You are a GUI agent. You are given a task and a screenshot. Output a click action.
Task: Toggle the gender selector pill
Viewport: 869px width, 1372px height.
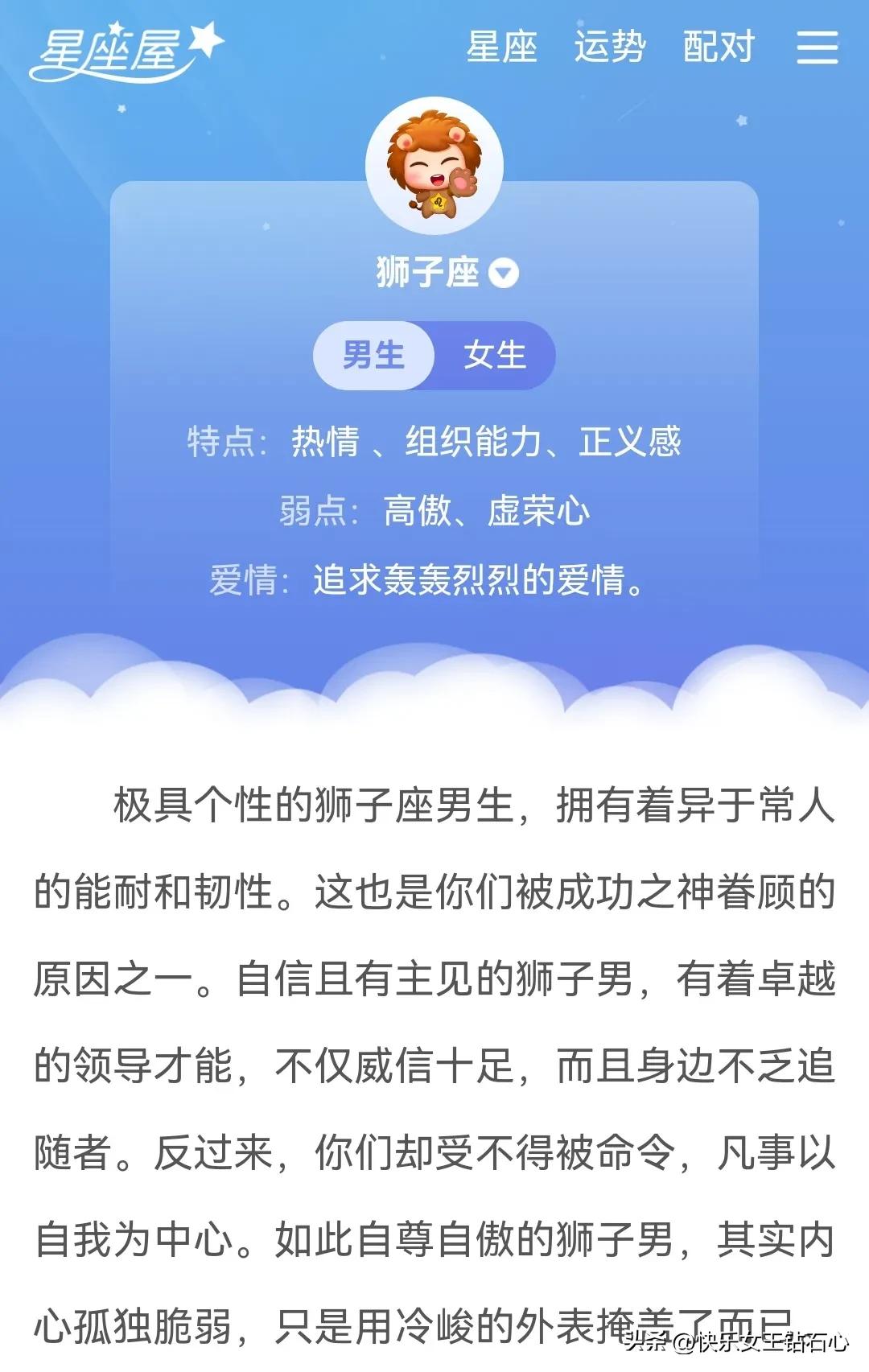tap(434, 355)
